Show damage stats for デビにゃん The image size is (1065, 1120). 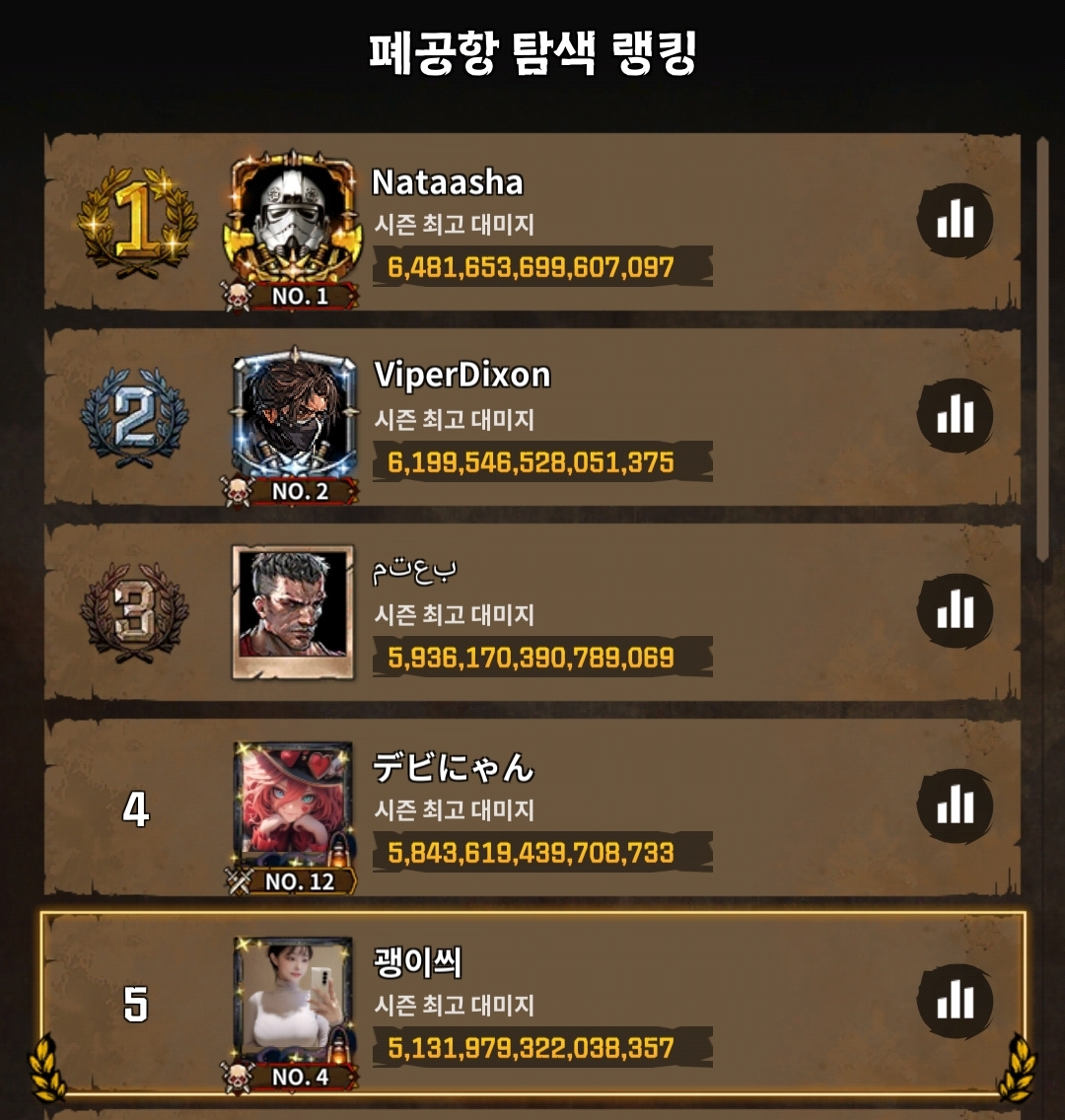pos(955,806)
